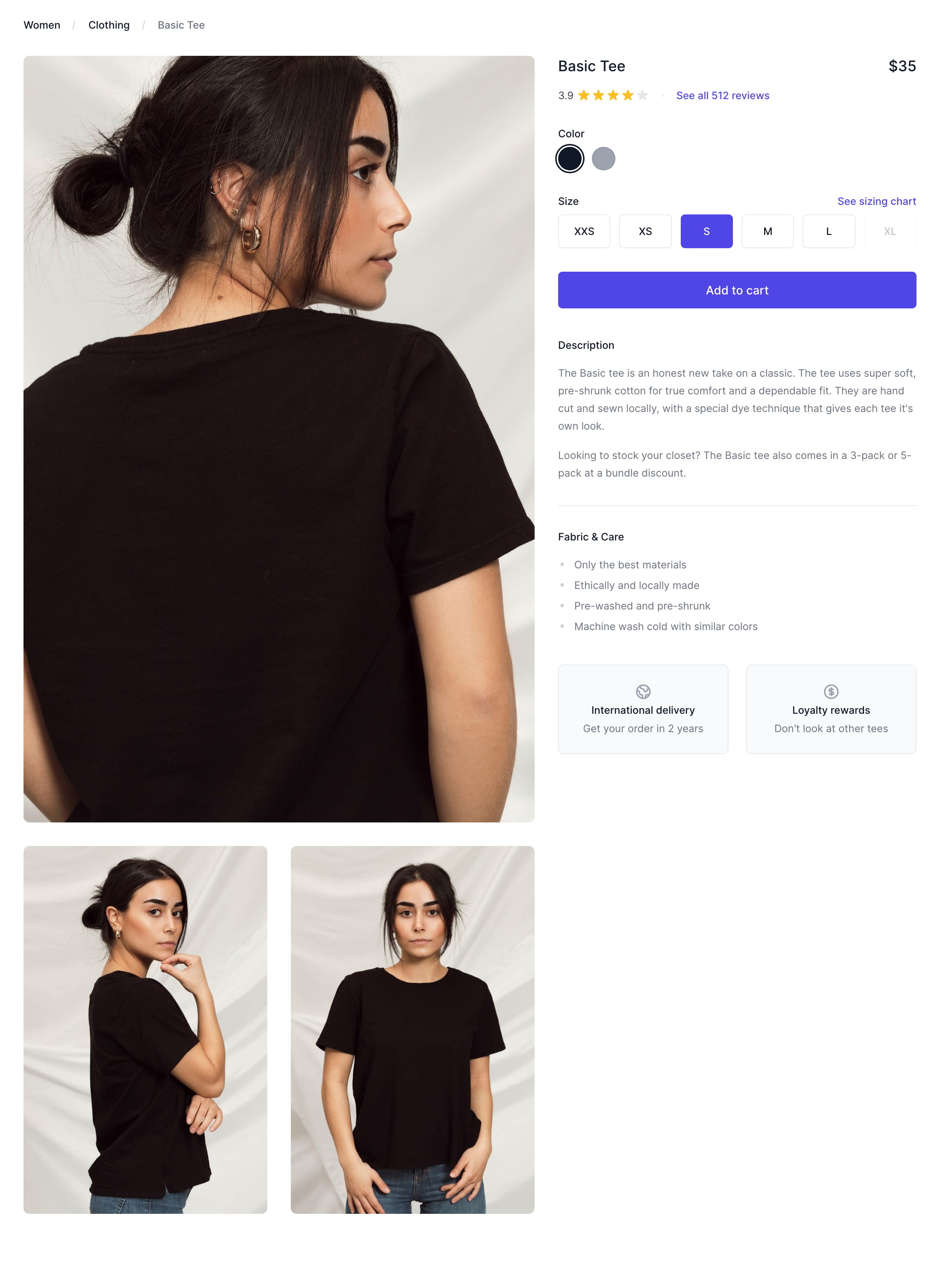See all 512 reviews

[722, 95]
